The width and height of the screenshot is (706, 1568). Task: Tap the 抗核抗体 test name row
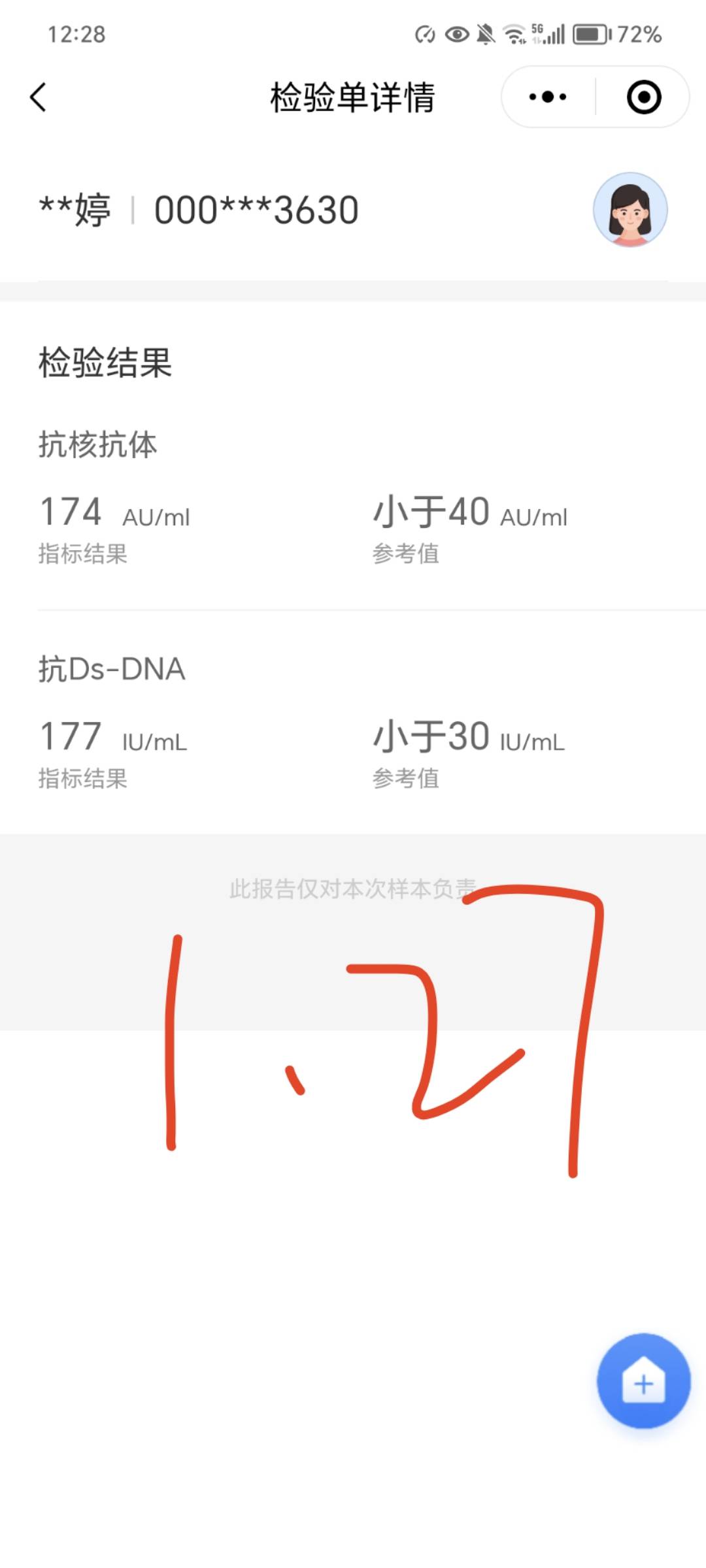click(99, 446)
